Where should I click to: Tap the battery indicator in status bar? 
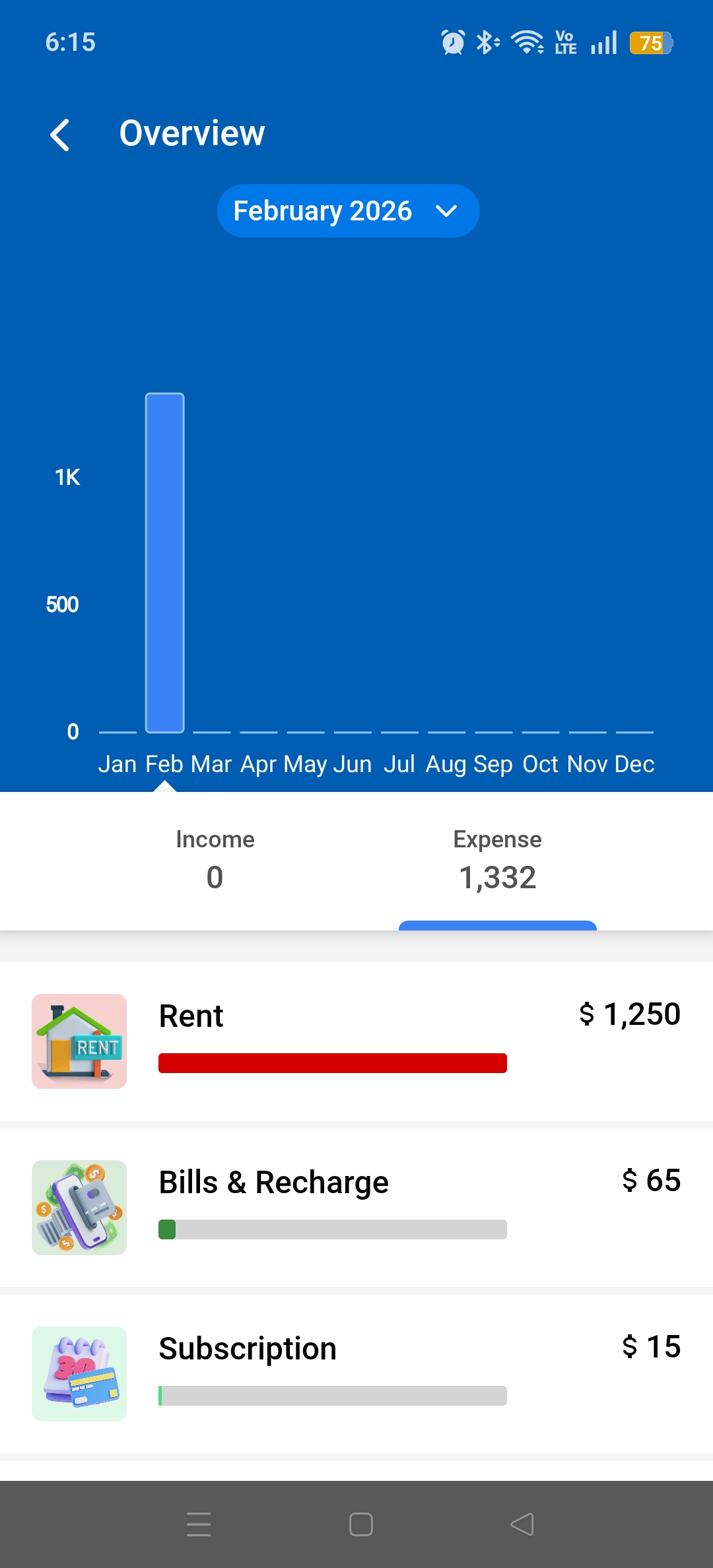click(x=651, y=42)
